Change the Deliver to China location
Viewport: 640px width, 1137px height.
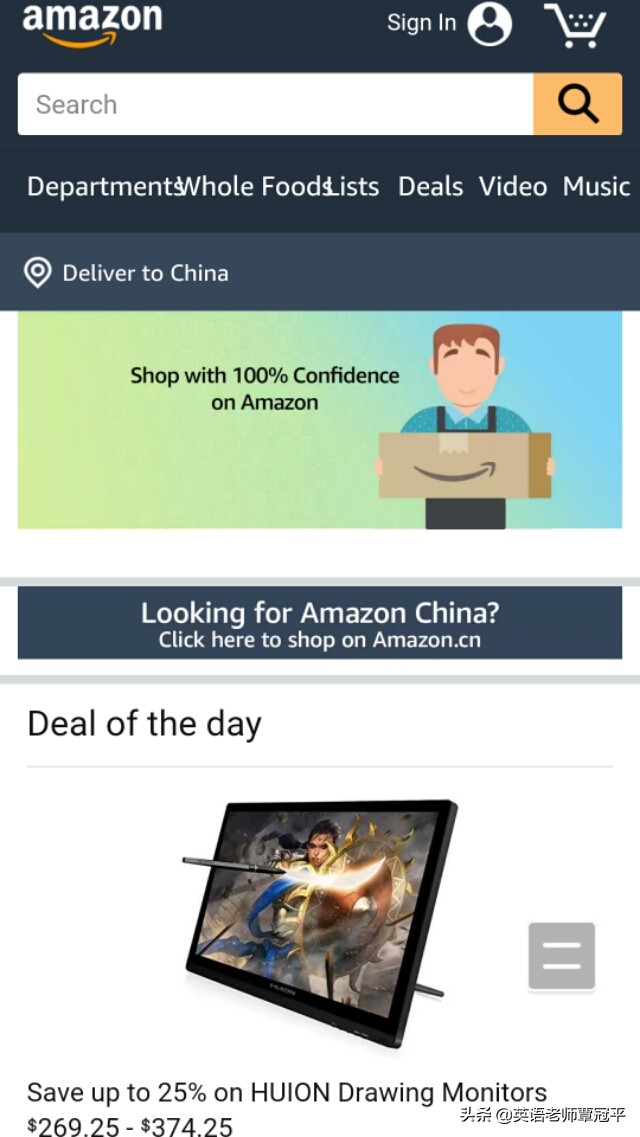tap(127, 273)
